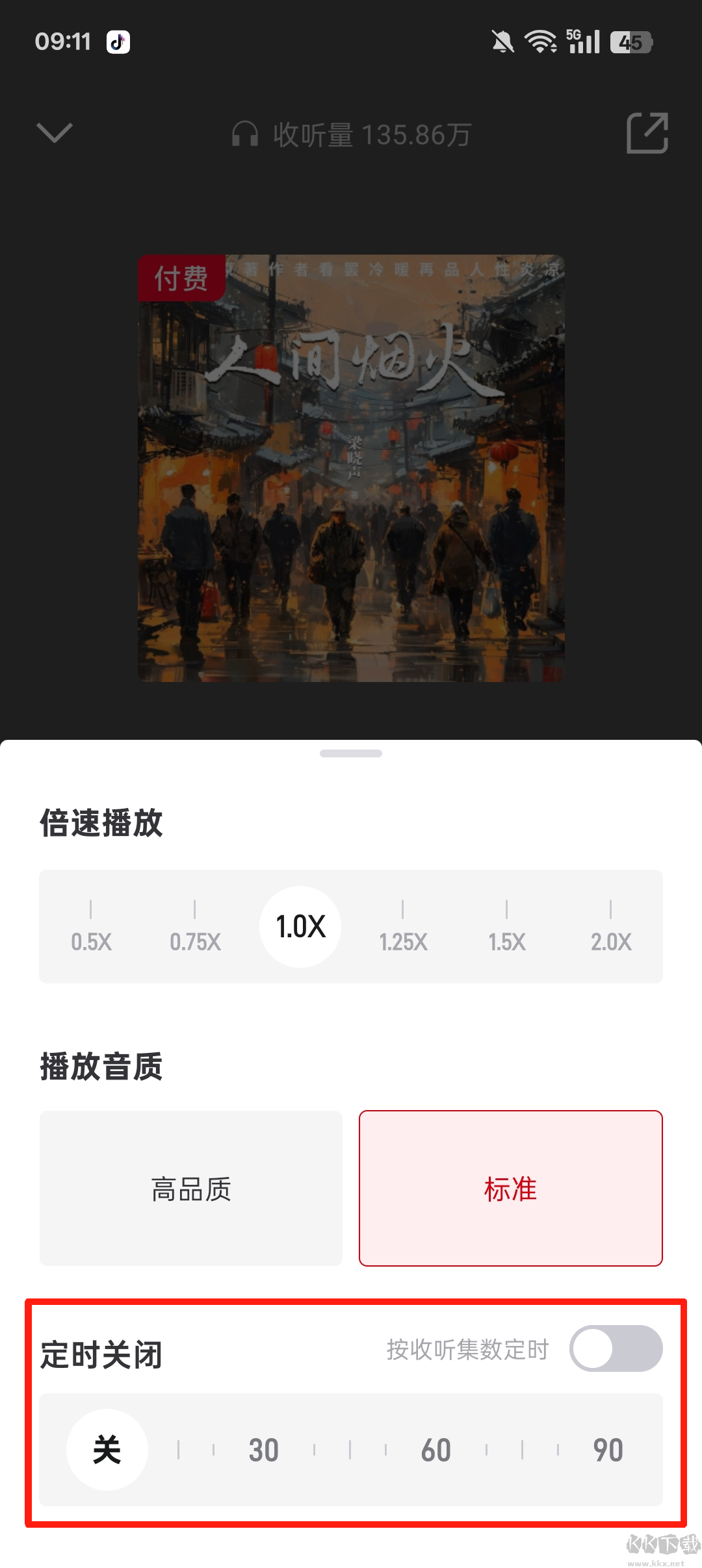The height and width of the screenshot is (1568, 702).
Task: Choose 1.25X playback speed
Action: 403,929
